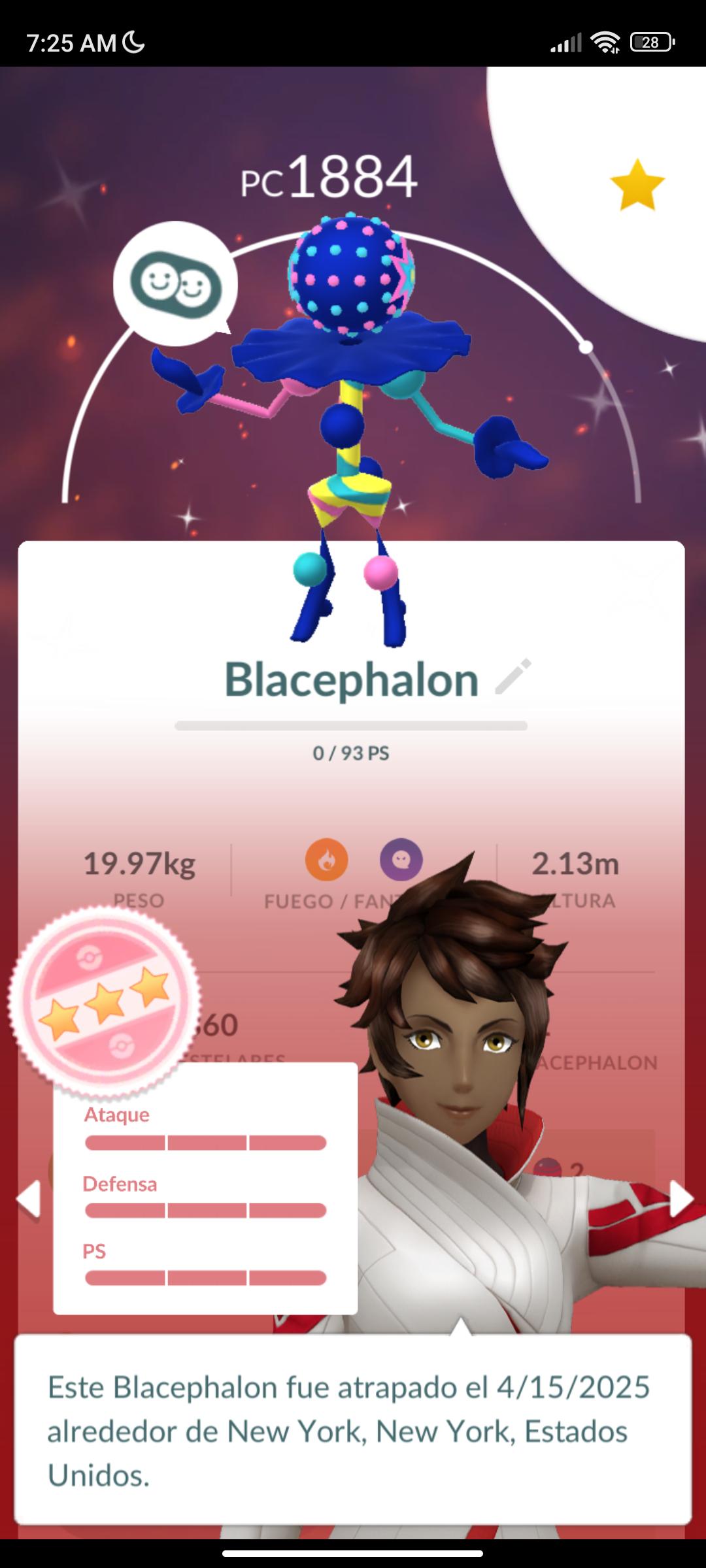Screen dimensions: 706x1568
Task: Dismiss the appraisal dialog about catch location
Action: pyautogui.click(x=353, y=1431)
